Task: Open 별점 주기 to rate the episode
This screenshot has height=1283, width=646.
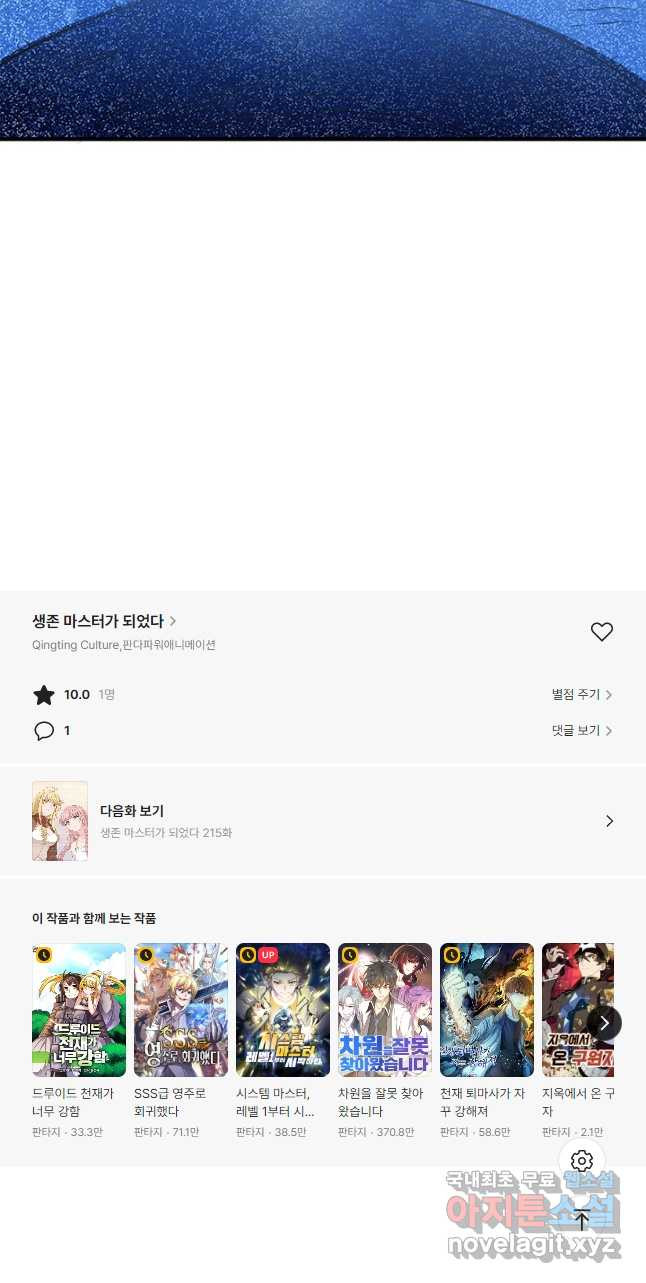Action: point(581,694)
